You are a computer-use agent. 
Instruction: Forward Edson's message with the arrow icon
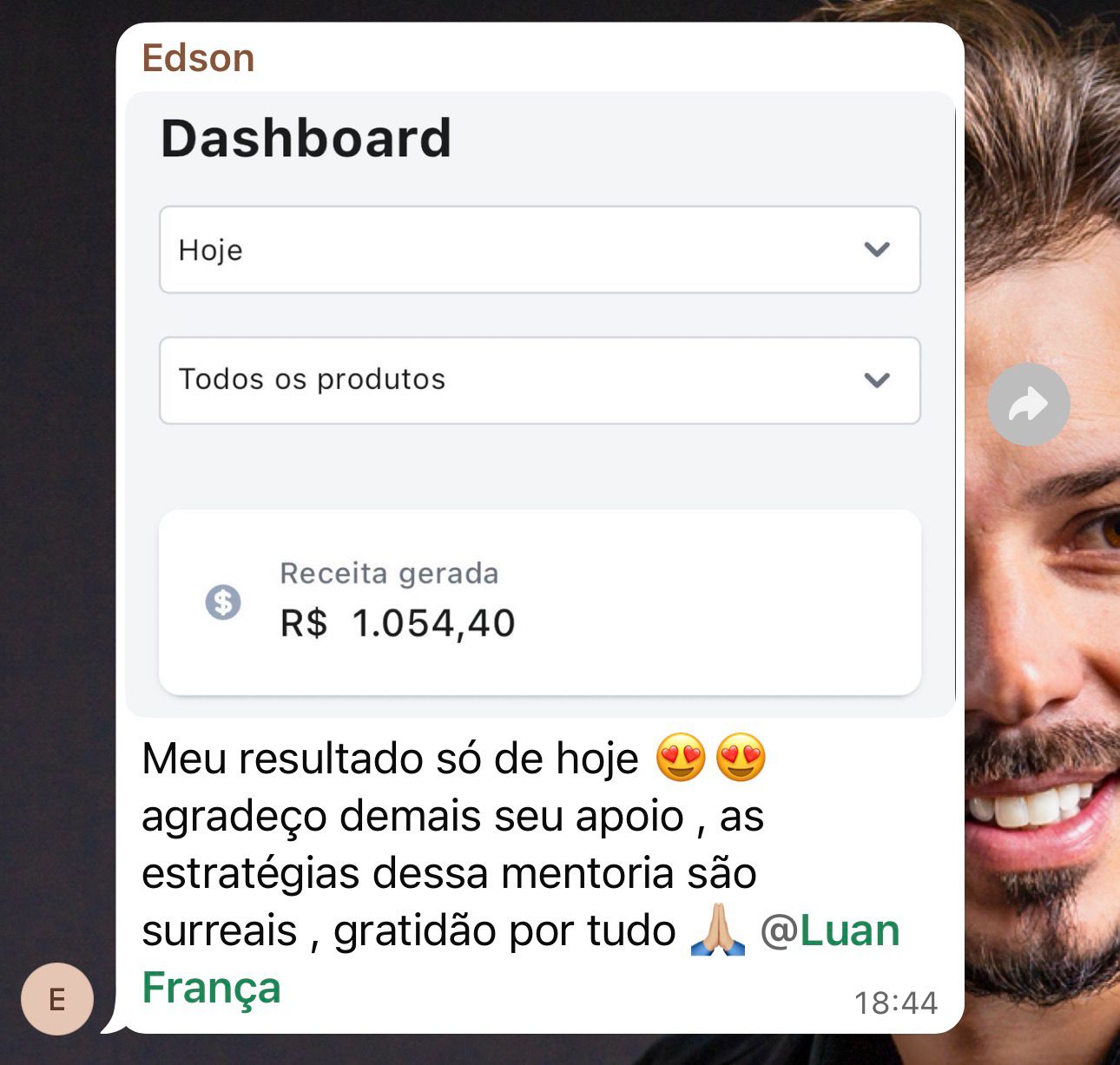[1028, 404]
